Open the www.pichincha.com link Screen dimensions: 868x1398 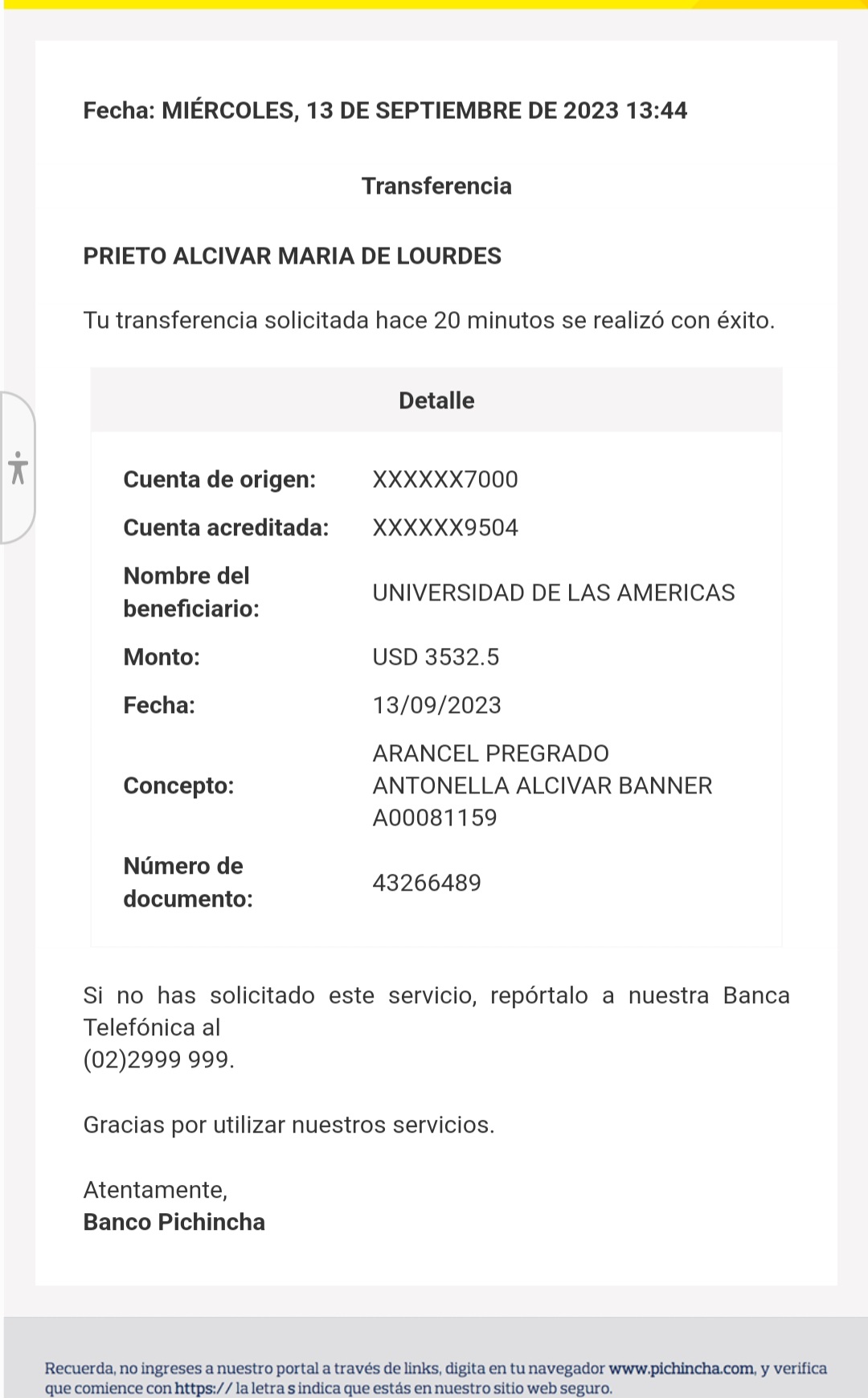click(x=681, y=1368)
